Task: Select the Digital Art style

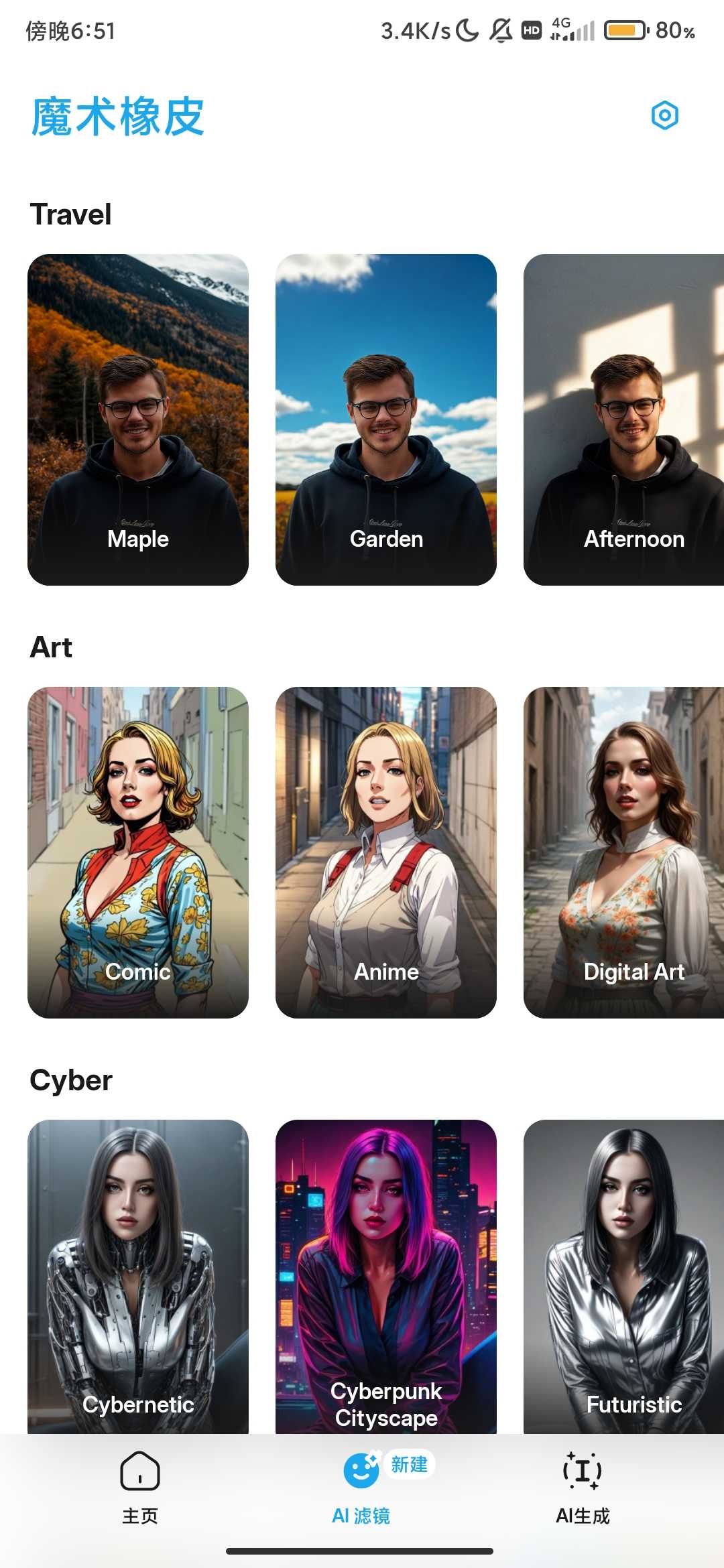Action: pyautogui.click(x=623, y=852)
